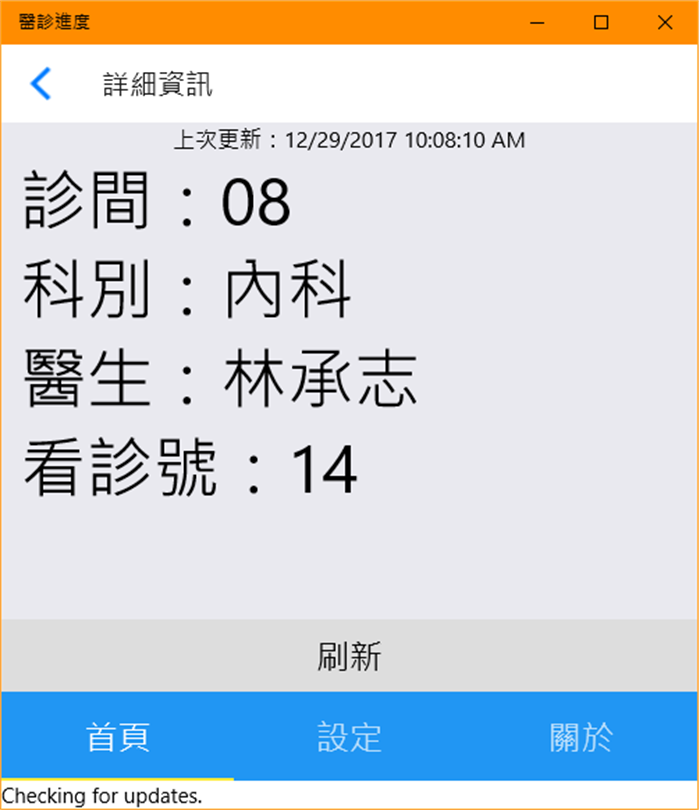Image resolution: width=699 pixels, height=810 pixels.
Task: Switch to the 關於 tab
Action: (x=581, y=737)
